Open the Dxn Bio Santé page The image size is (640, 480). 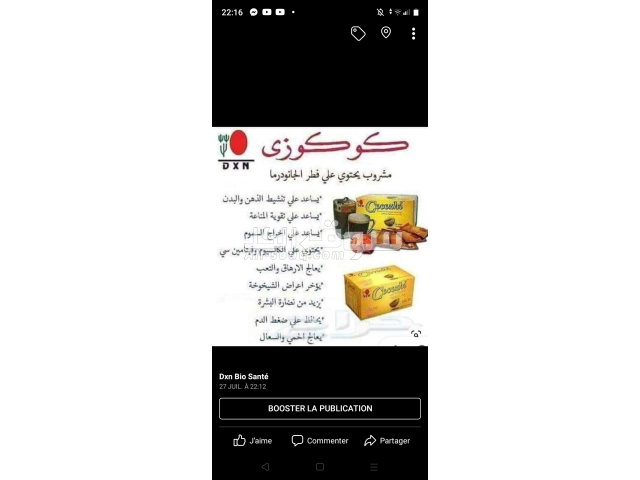(x=244, y=376)
